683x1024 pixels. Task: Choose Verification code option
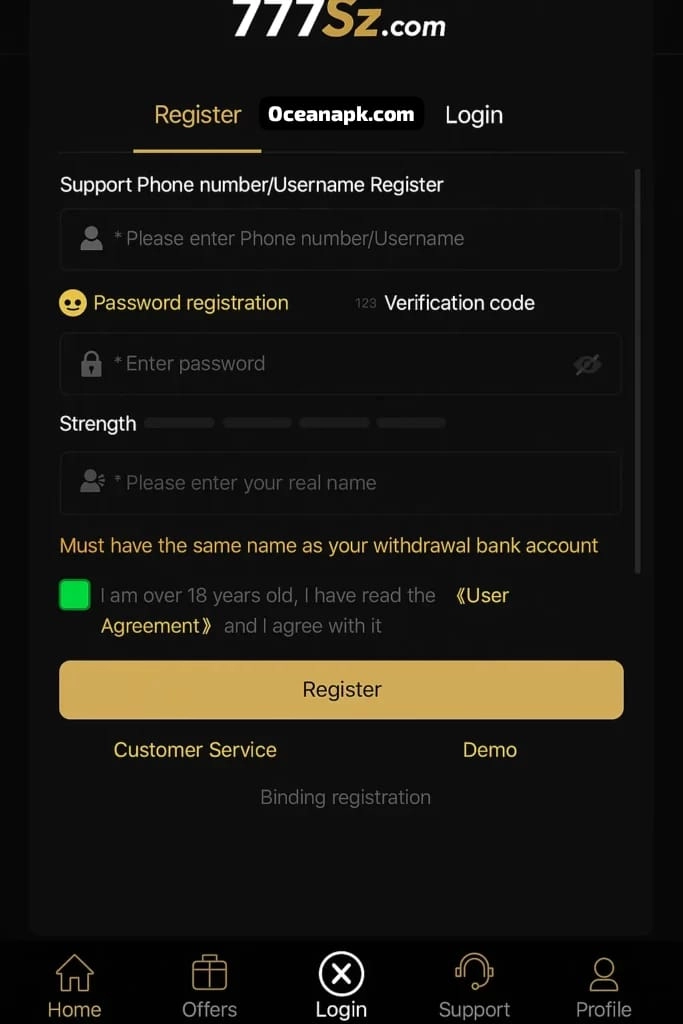pyautogui.click(x=446, y=303)
